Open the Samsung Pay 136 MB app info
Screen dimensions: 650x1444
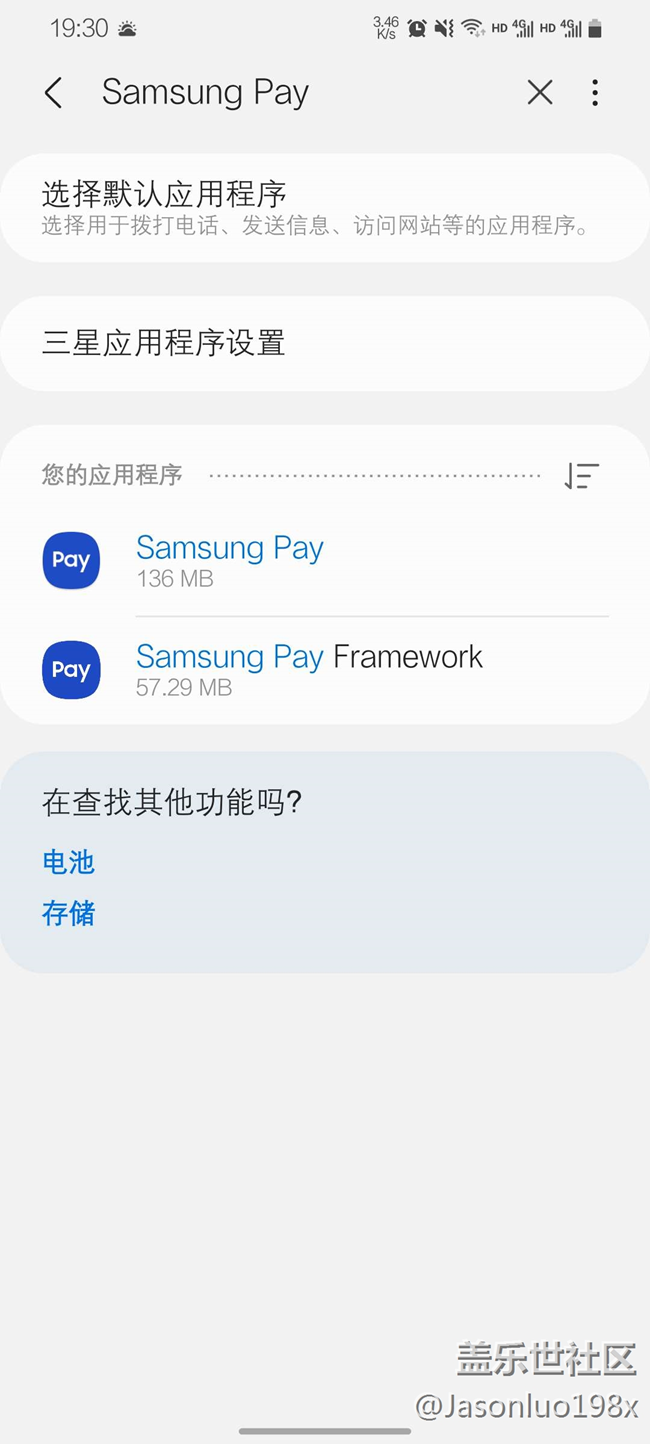coord(324,561)
